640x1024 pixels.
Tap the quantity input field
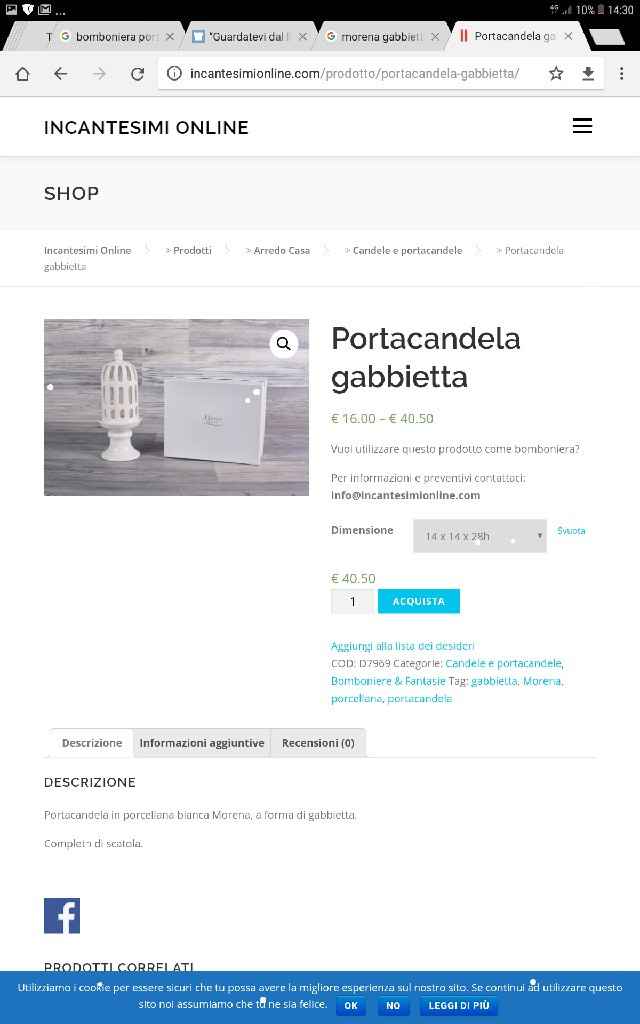(x=352, y=601)
